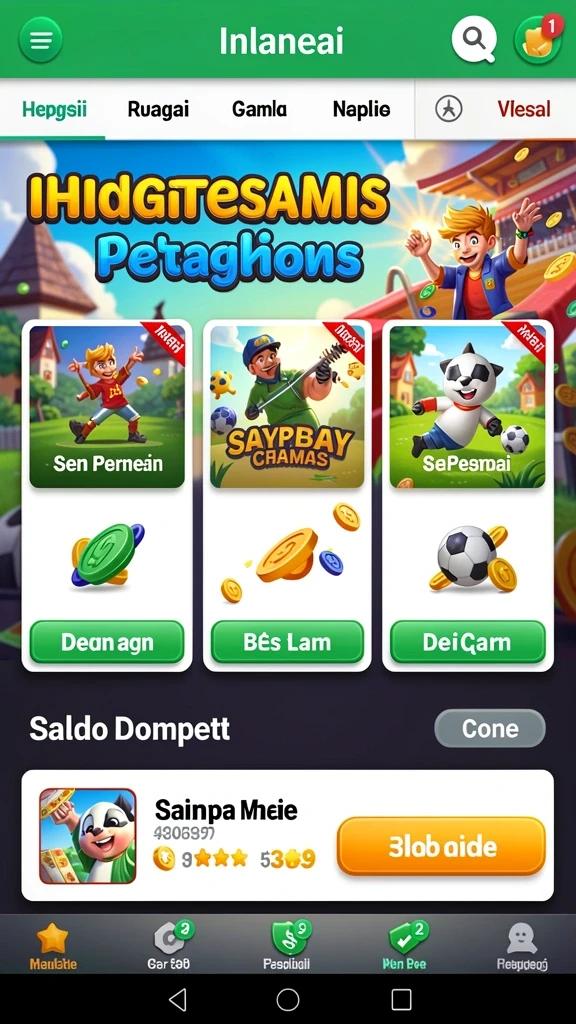Tap the Deanagn button
This screenshot has height=1024, width=576.
[x=107, y=642]
